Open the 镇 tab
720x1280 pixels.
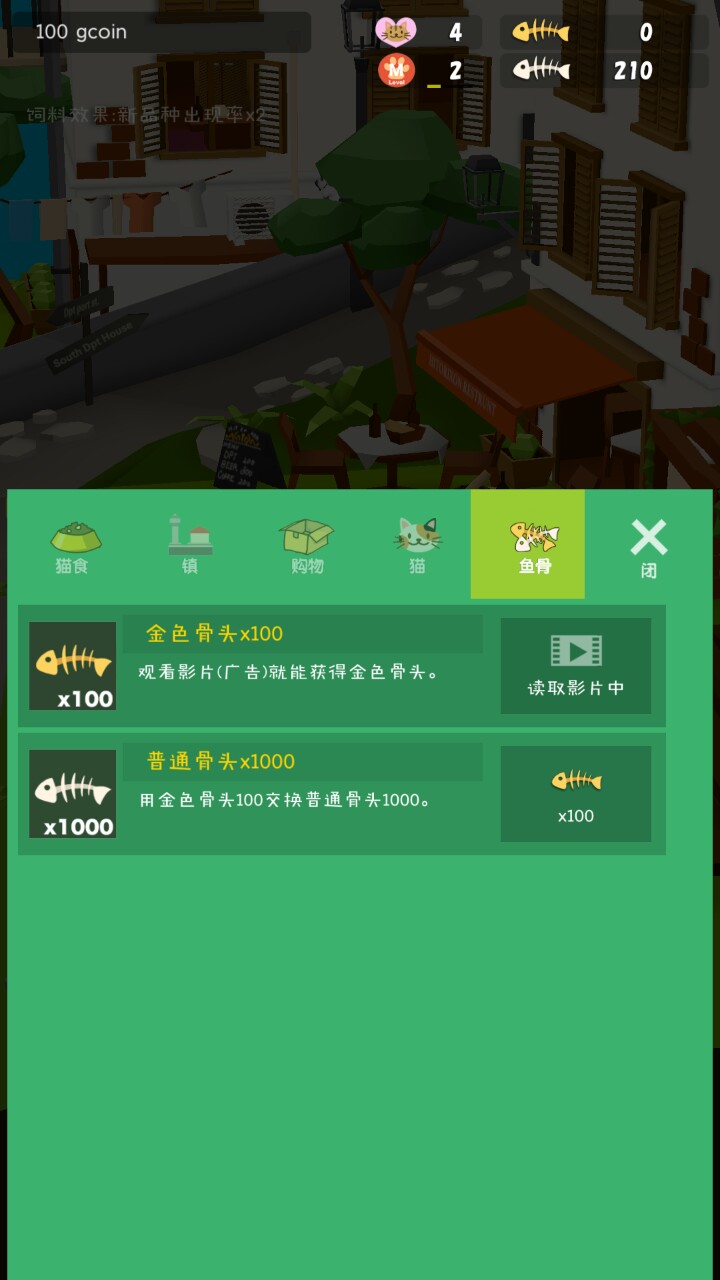click(x=190, y=546)
